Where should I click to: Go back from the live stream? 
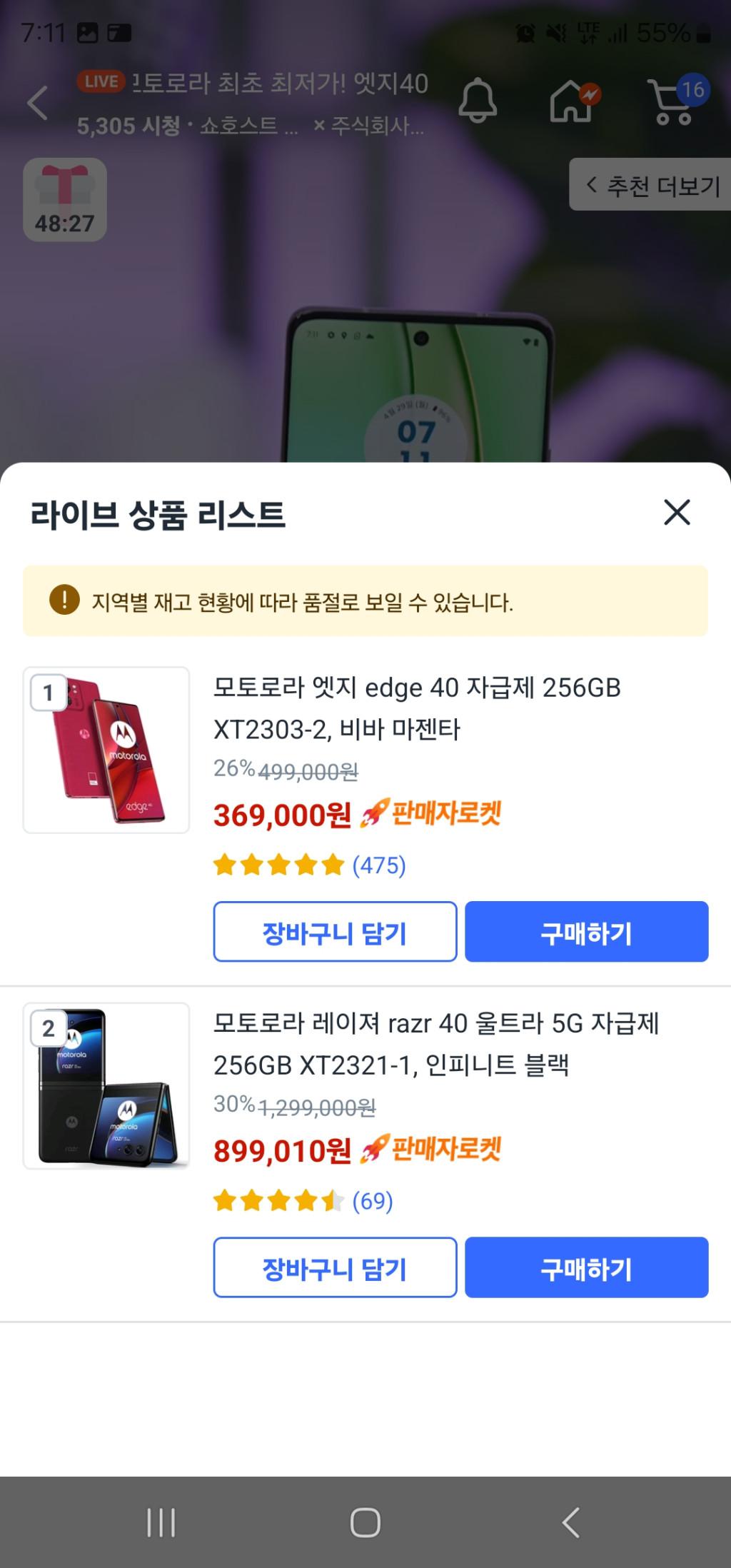click(37, 103)
